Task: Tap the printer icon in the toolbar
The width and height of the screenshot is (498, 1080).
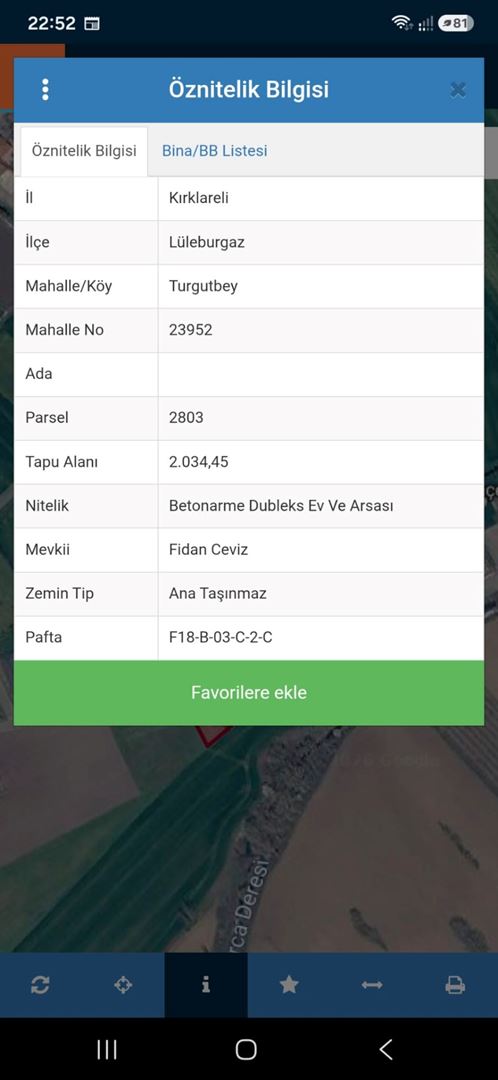Action: click(455, 986)
